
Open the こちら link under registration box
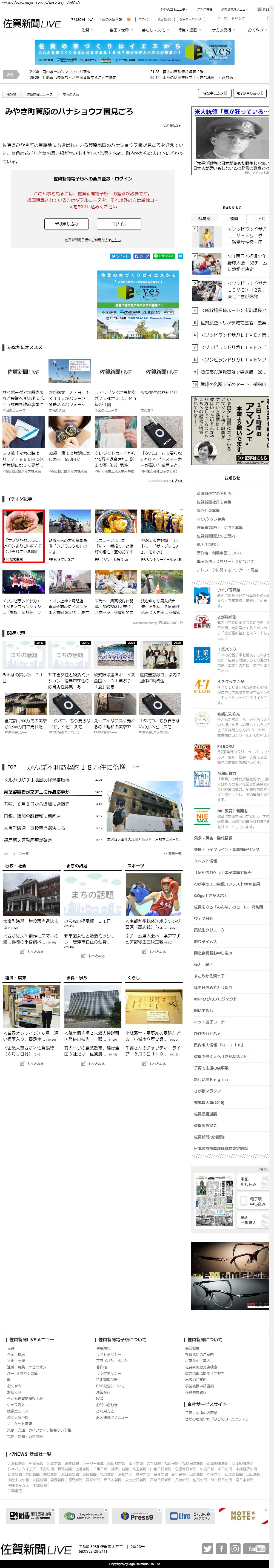[x=116, y=240]
